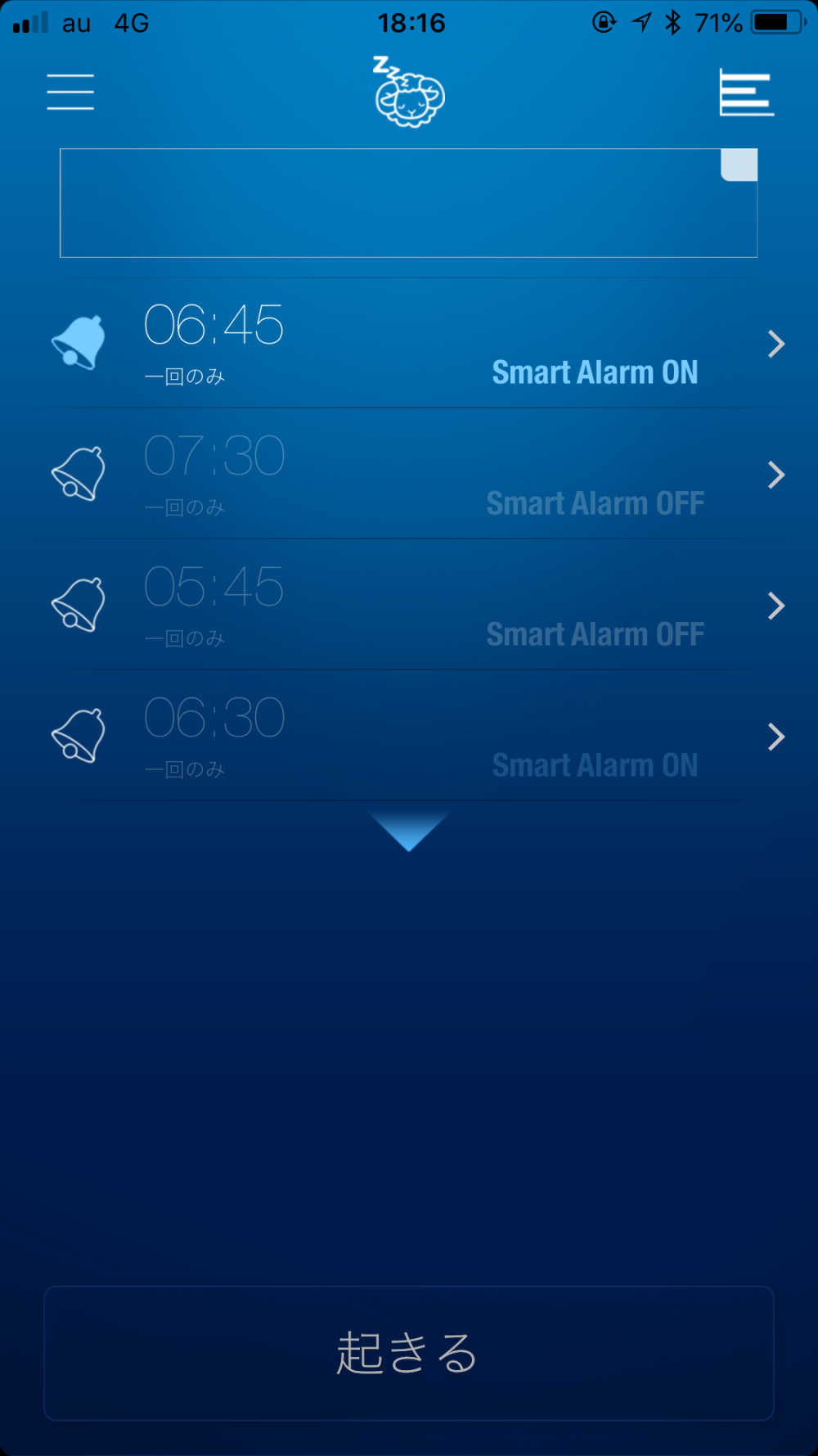
Task: Tap the 起きる wake up button
Action: pyautogui.click(x=409, y=1353)
